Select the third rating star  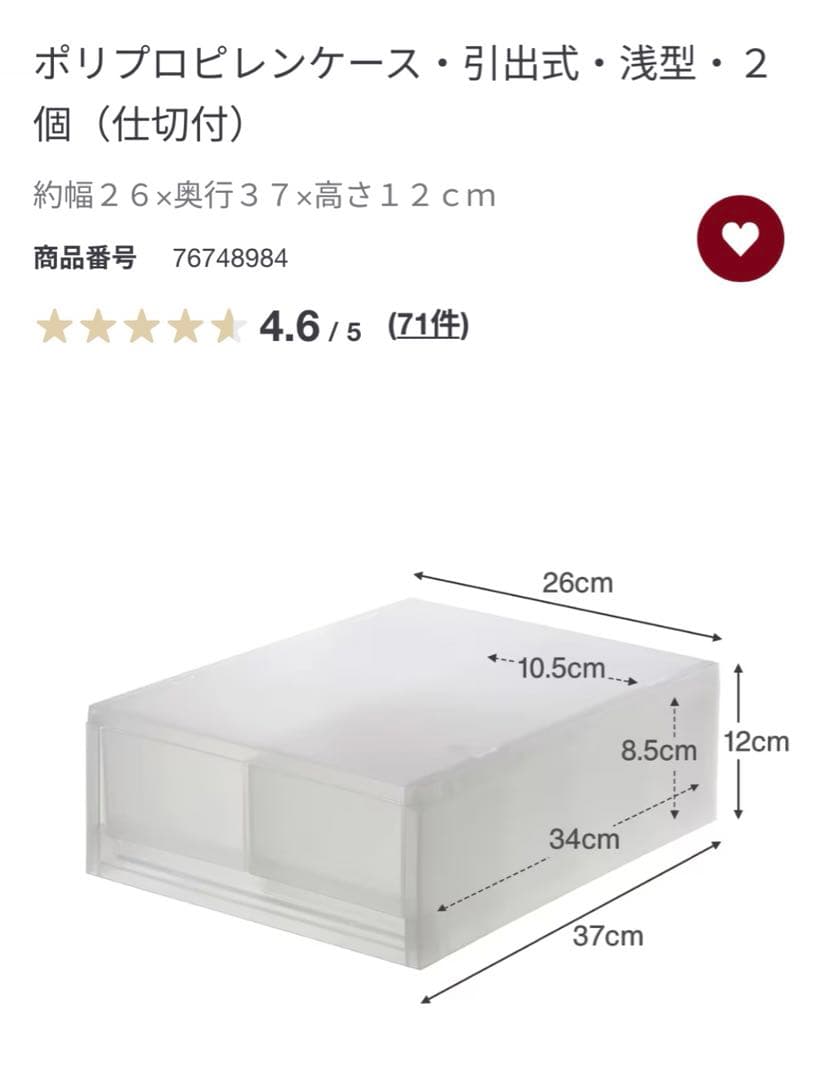(137, 323)
